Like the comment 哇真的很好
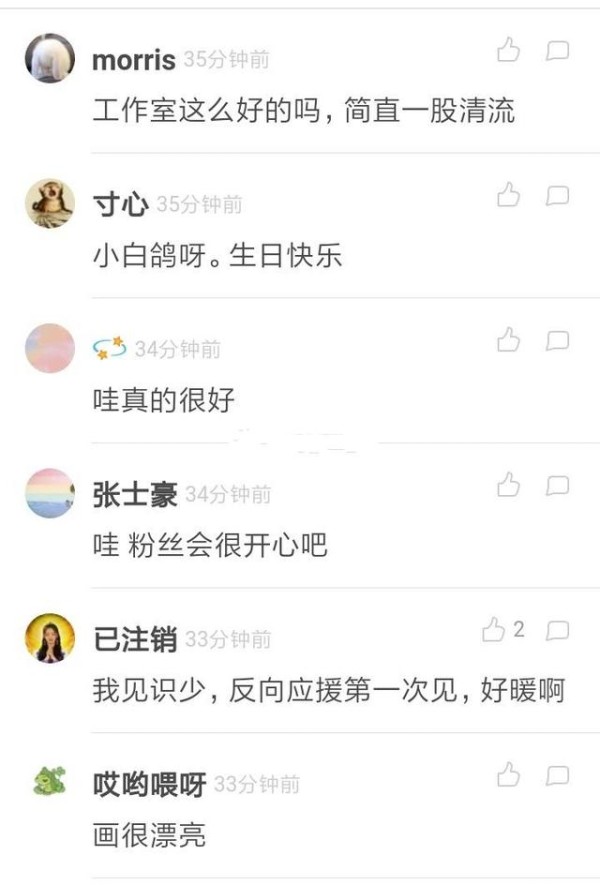 509,340
